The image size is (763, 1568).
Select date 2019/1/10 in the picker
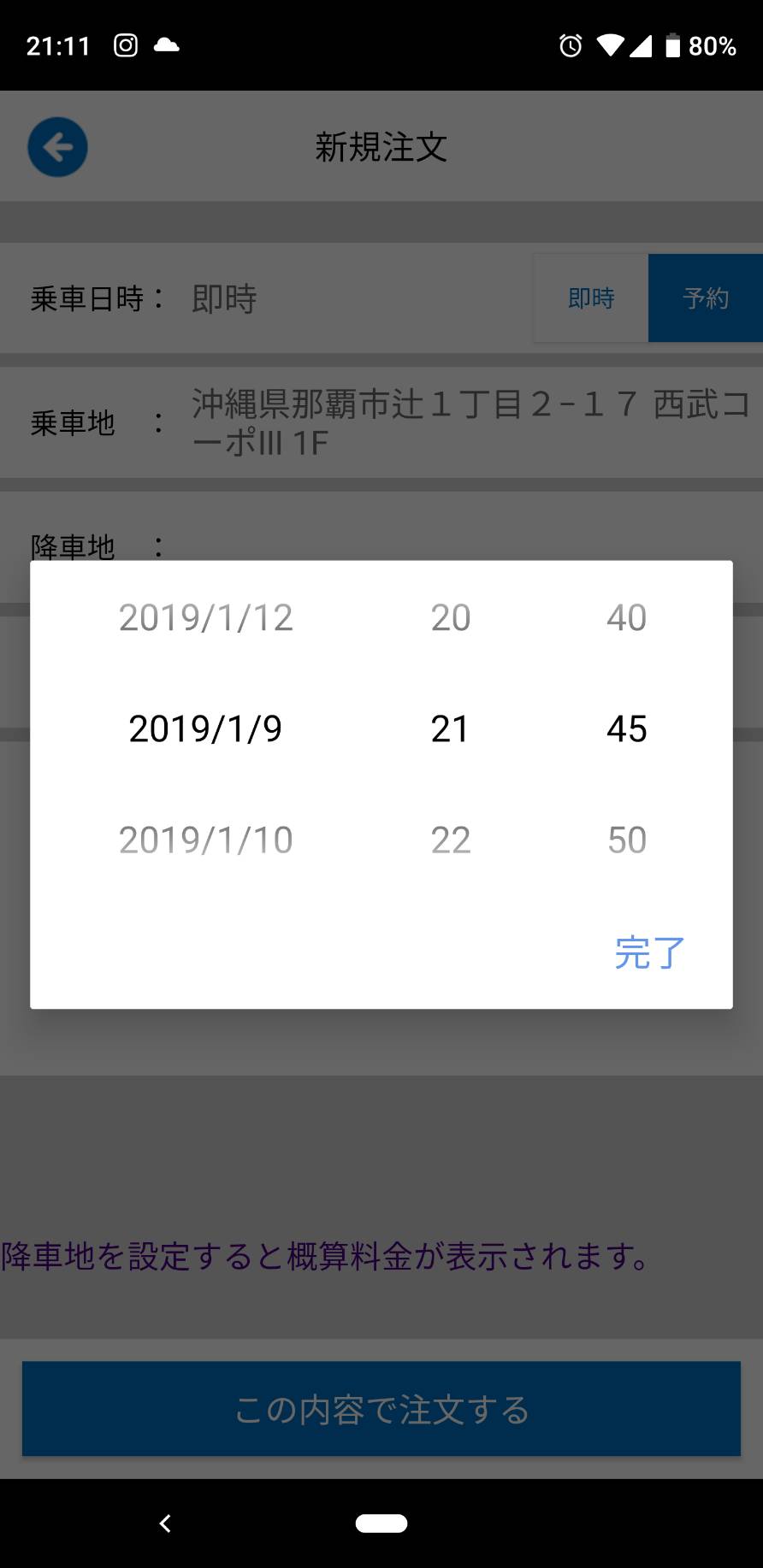click(206, 840)
